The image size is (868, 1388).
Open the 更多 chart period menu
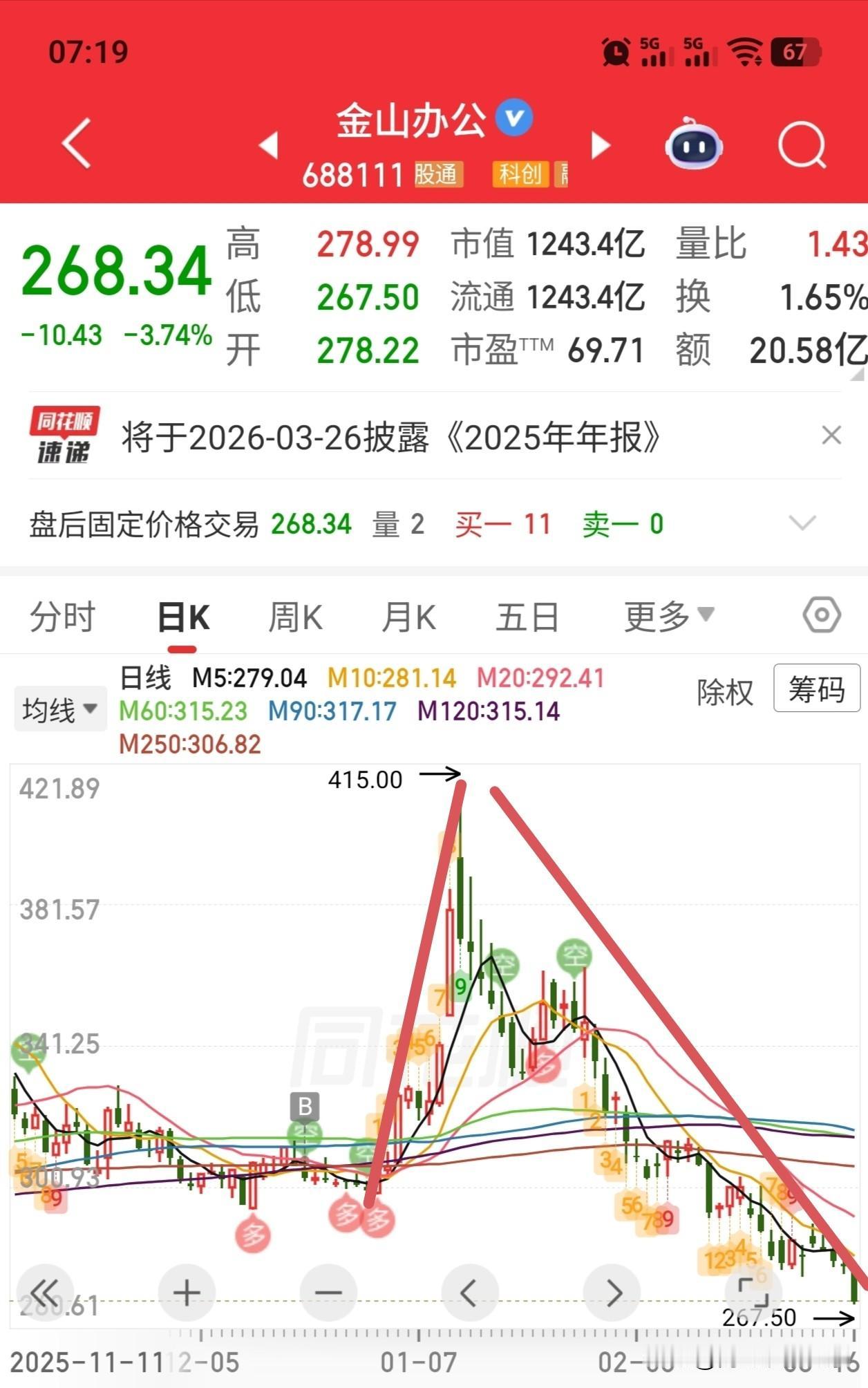click(663, 616)
